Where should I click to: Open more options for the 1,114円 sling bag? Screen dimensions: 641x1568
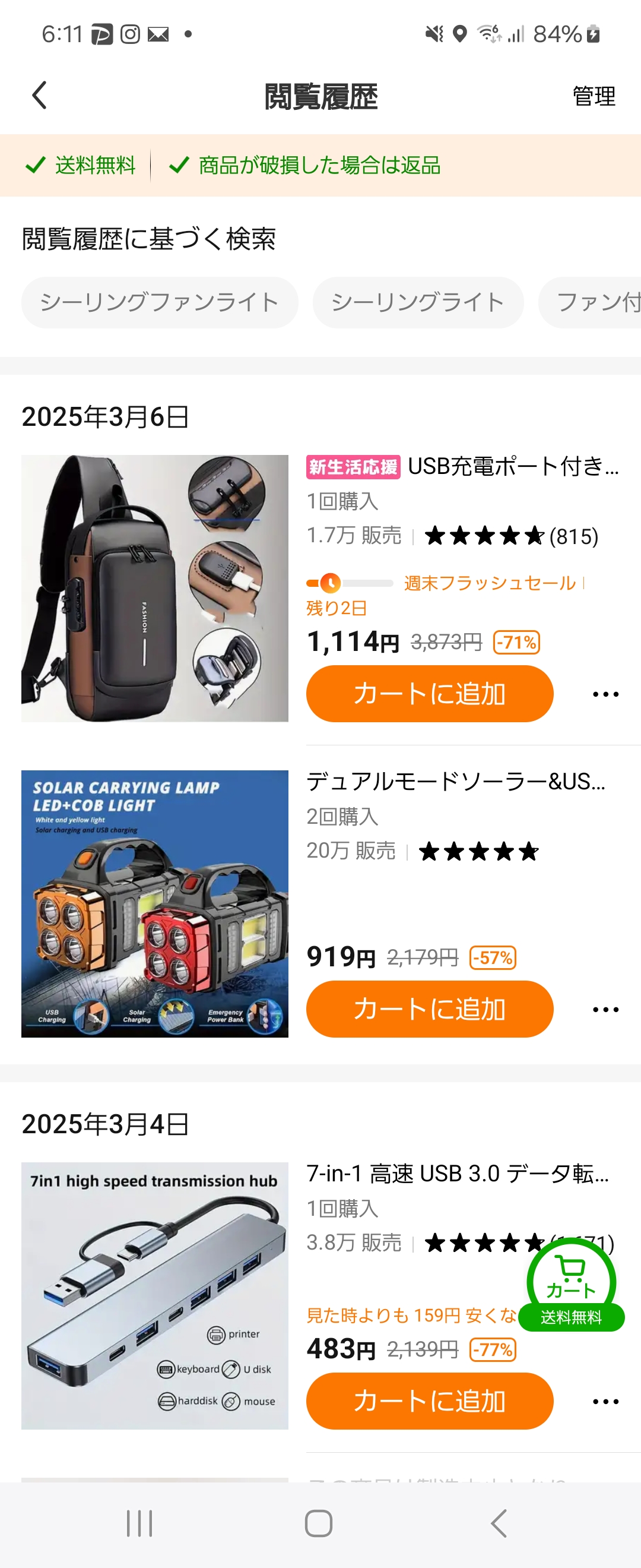tap(605, 694)
